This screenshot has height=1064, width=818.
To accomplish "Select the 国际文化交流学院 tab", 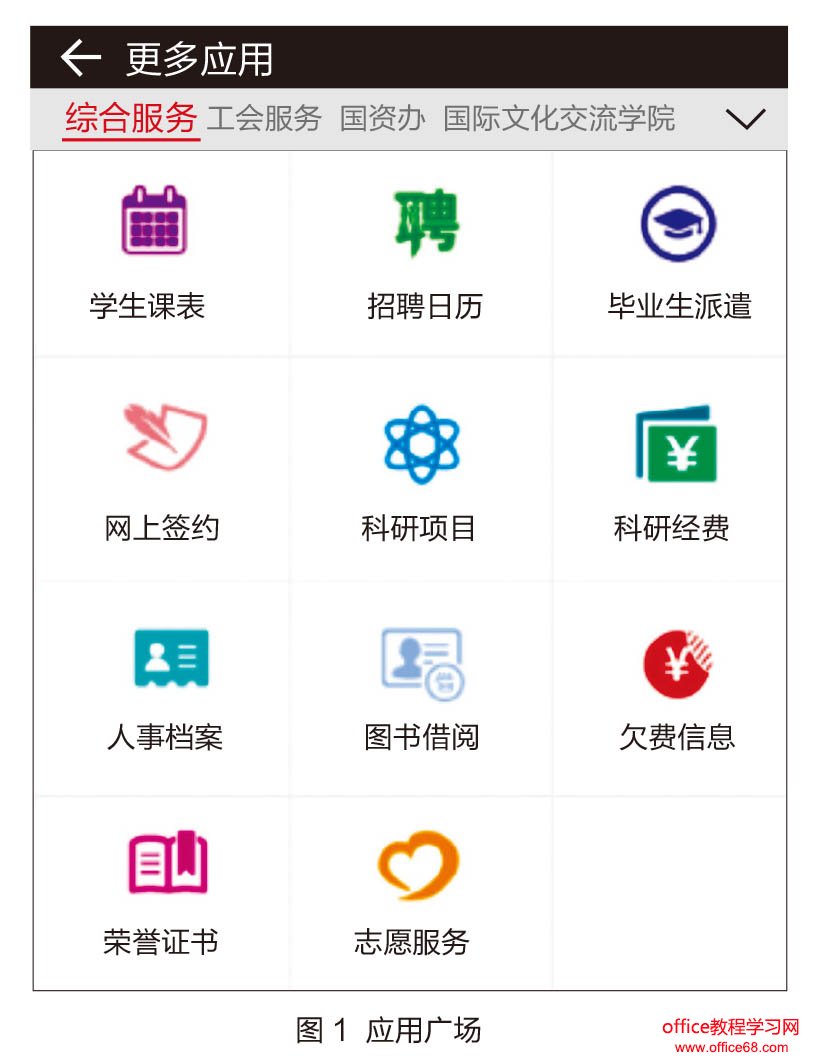I will click(x=559, y=119).
